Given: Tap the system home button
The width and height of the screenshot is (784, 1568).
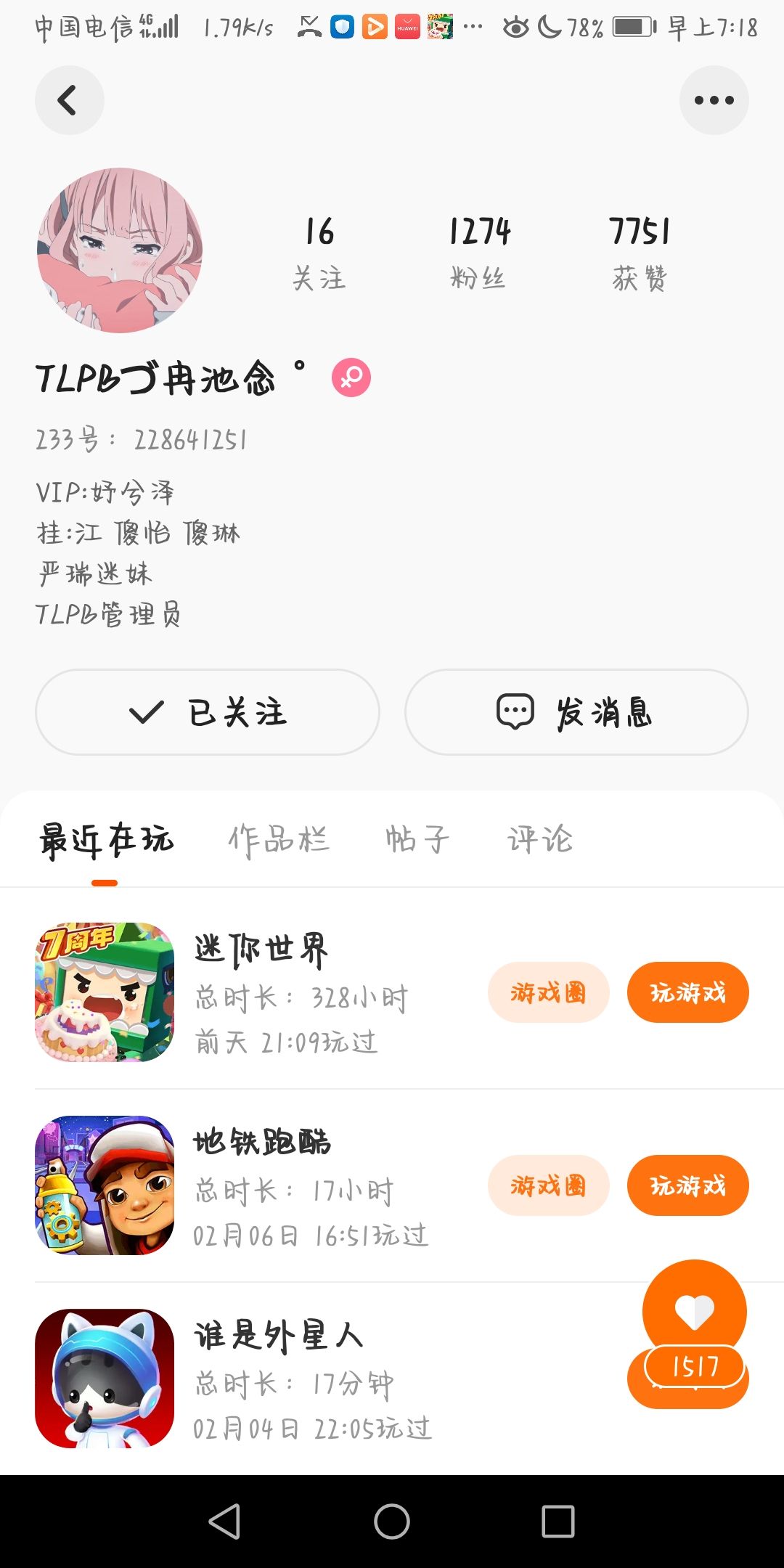Looking at the screenshot, I should tap(392, 1521).
